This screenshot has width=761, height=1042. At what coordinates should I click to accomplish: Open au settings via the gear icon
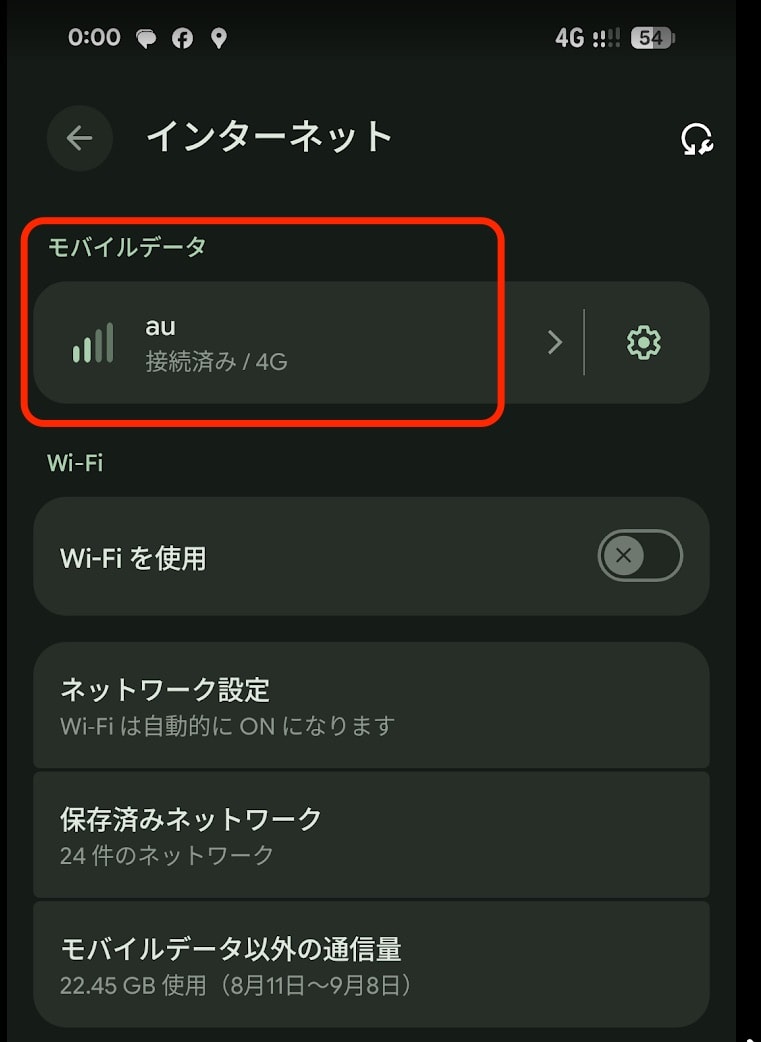[643, 343]
